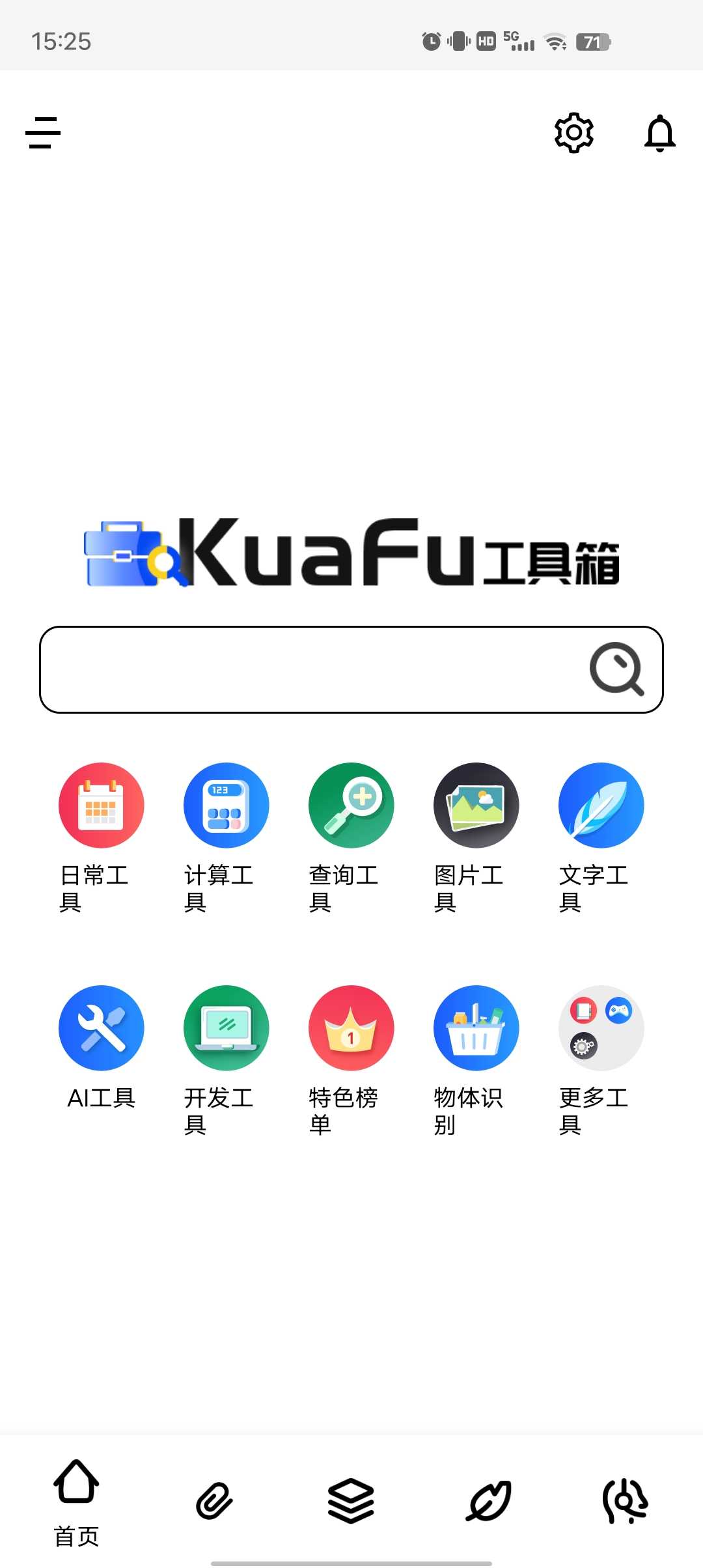Open the notifications bell
This screenshot has width=703, height=1568.
coord(659,133)
